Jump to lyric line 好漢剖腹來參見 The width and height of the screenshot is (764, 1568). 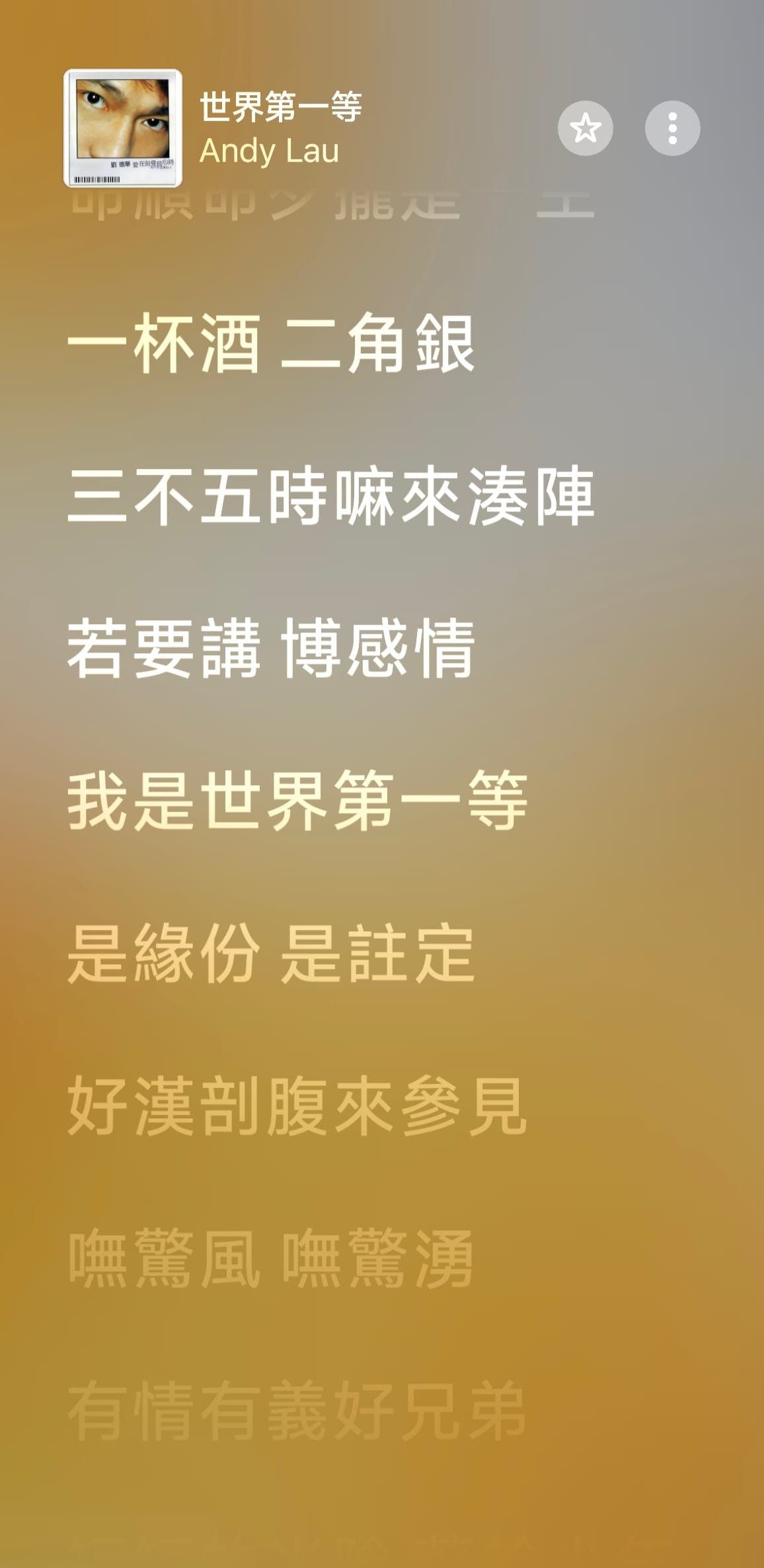297,1105
